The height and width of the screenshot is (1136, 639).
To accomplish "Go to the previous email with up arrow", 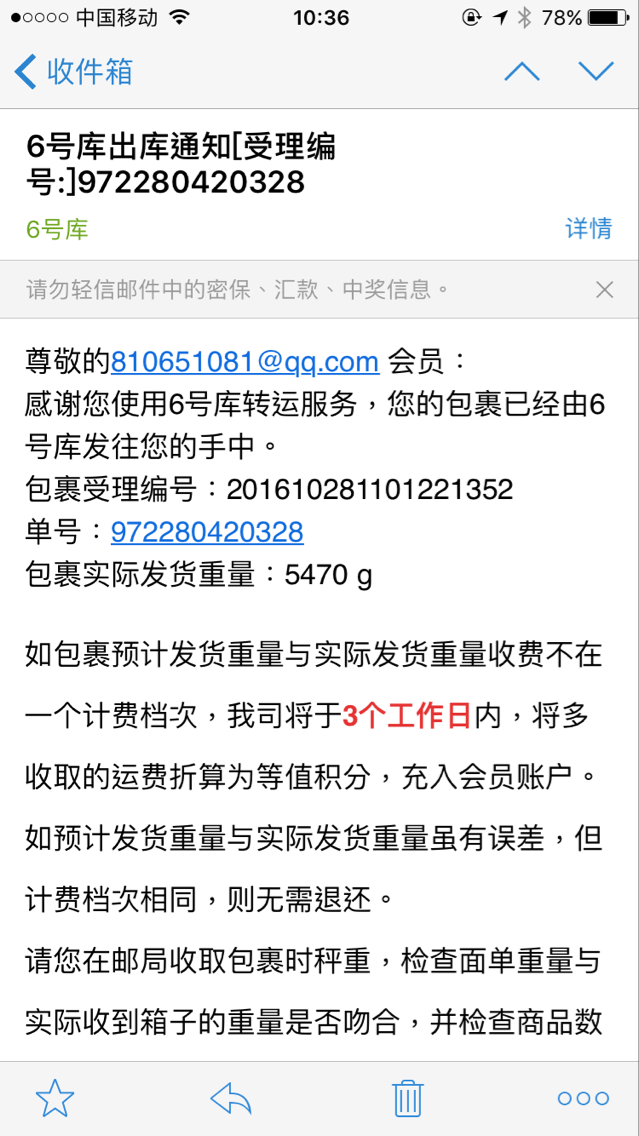I will click(522, 71).
